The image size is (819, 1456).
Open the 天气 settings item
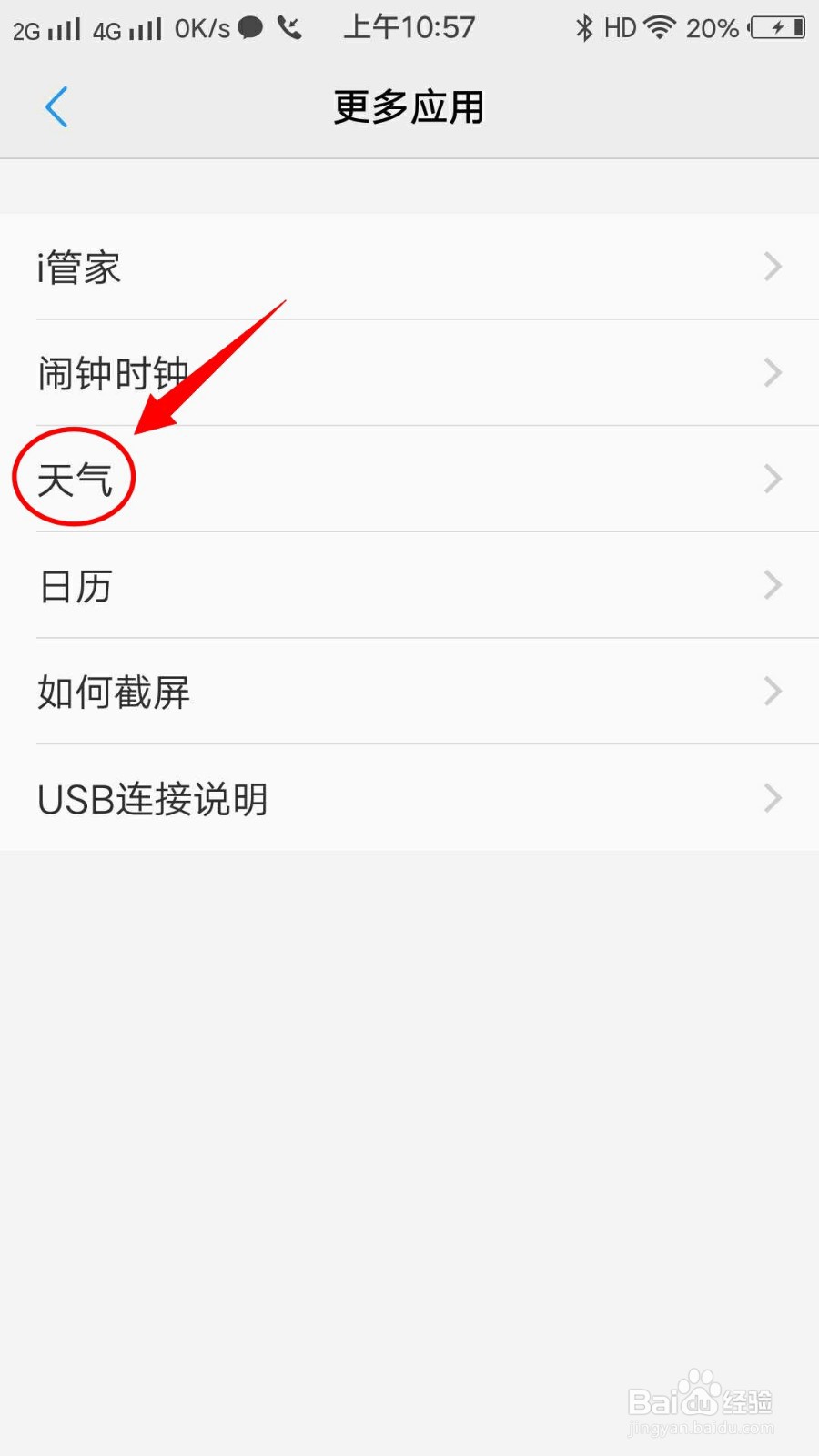click(x=76, y=478)
